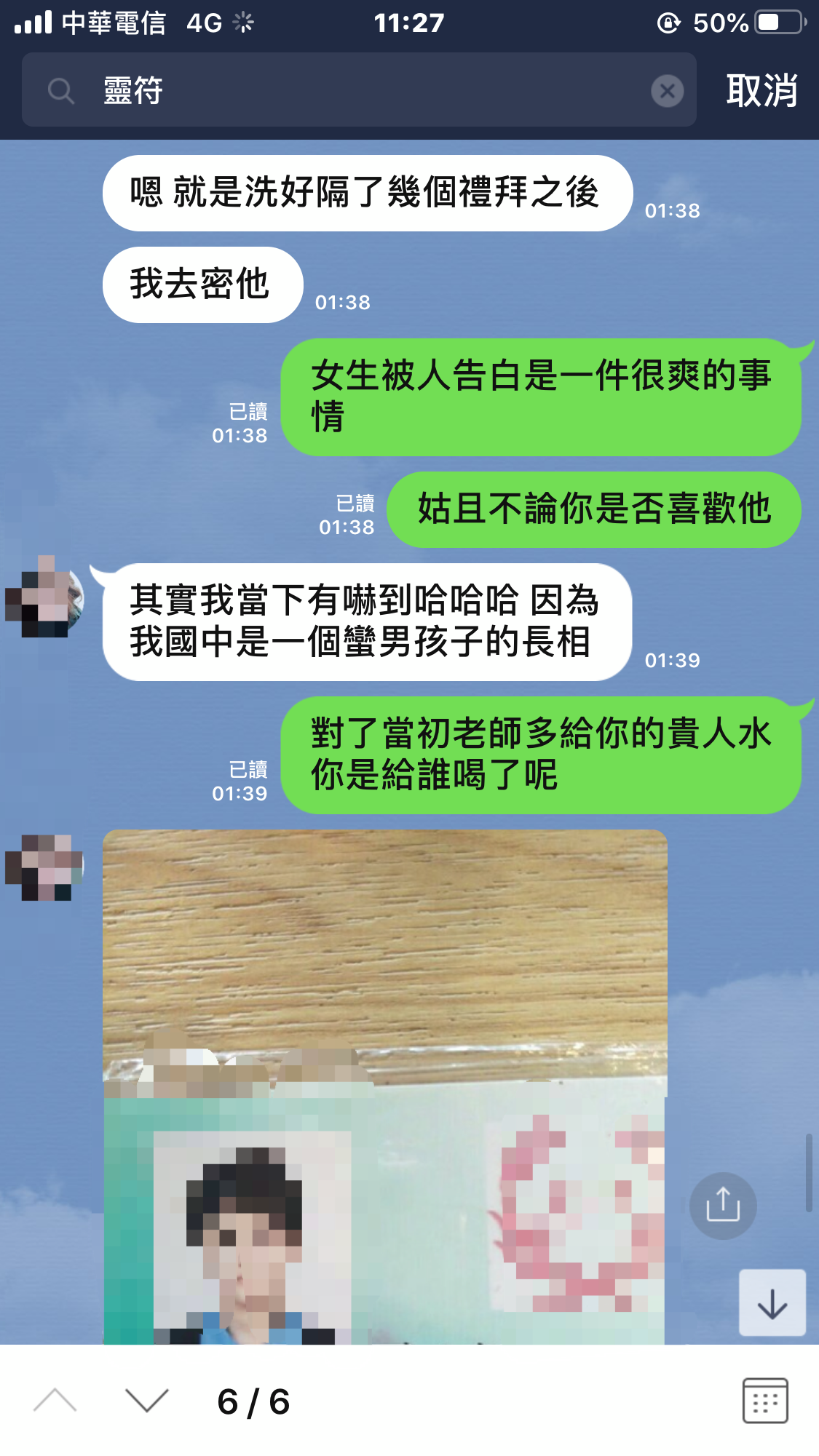The height and width of the screenshot is (1456, 819).
Task: Open the shared photo message
Action: tap(384, 1086)
